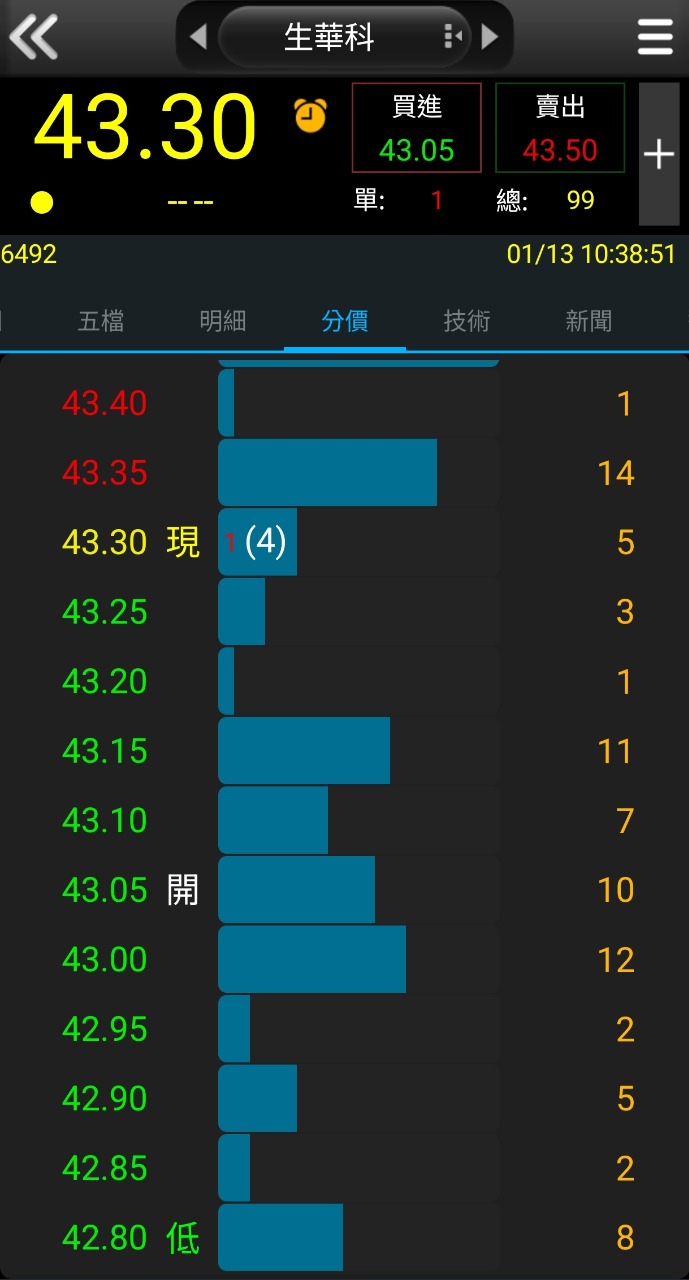Switch to the 明細 tab
Viewport: 689px width, 1280px height.
coord(223,321)
